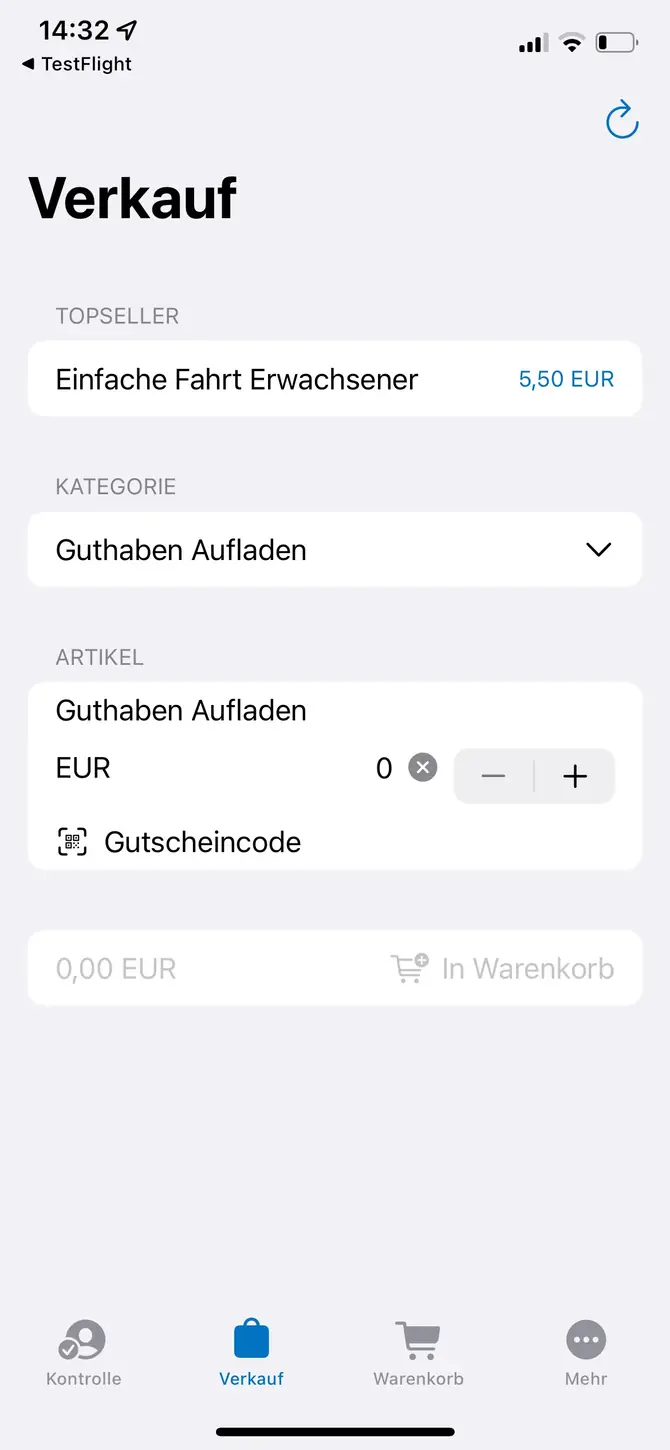This screenshot has height=1450, width=670.
Task: Tap the refresh icon
Action: (622, 119)
